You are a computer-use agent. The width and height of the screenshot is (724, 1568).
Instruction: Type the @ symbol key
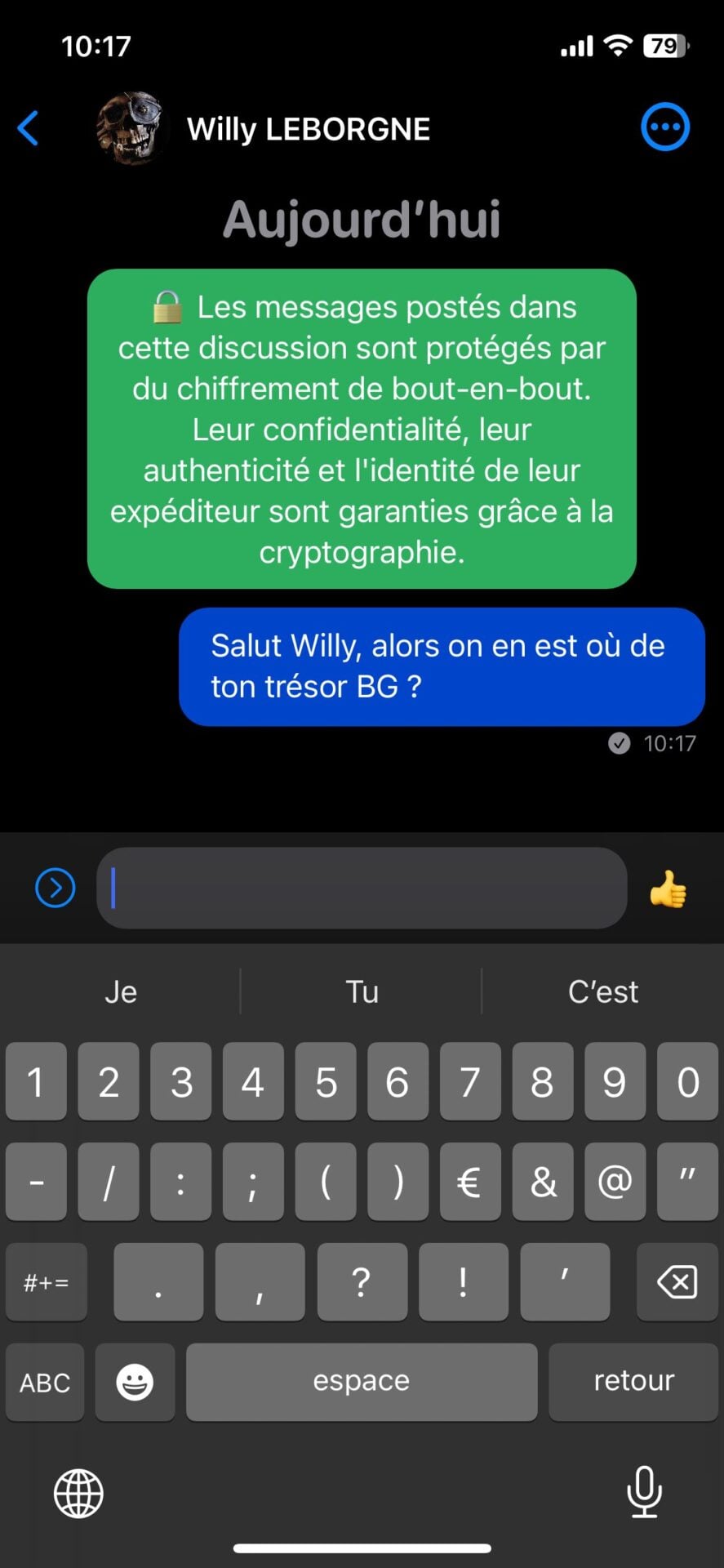coord(615,1182)
